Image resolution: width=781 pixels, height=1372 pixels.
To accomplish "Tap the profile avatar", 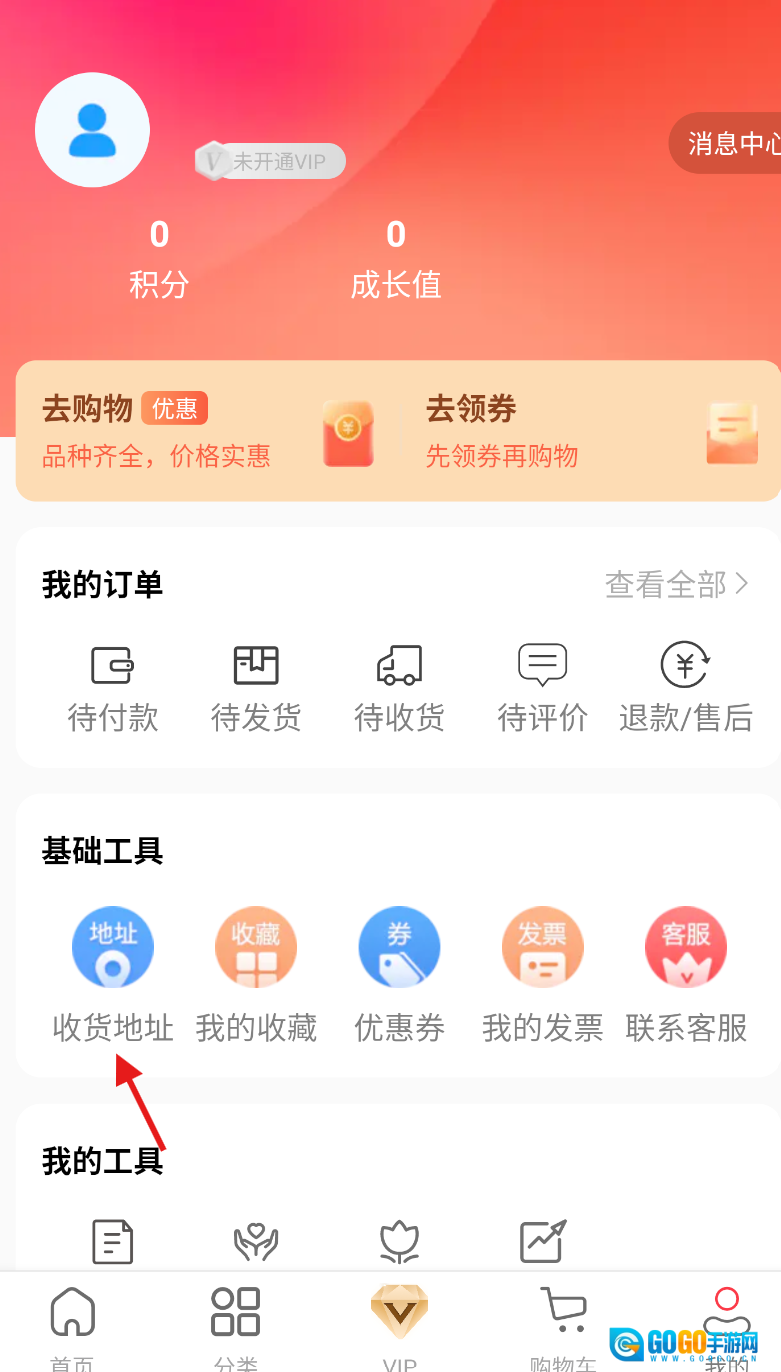I will [x=92, y=130].
